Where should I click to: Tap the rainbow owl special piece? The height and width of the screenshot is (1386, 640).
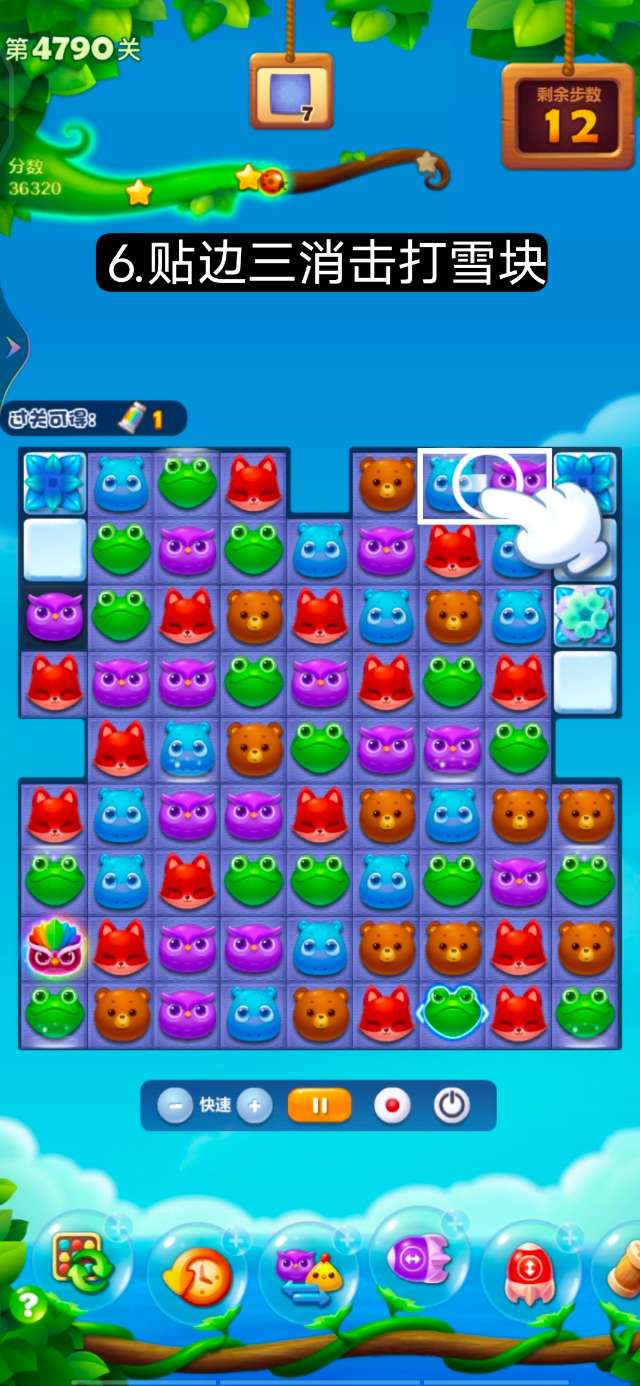[x=54, y=947]
